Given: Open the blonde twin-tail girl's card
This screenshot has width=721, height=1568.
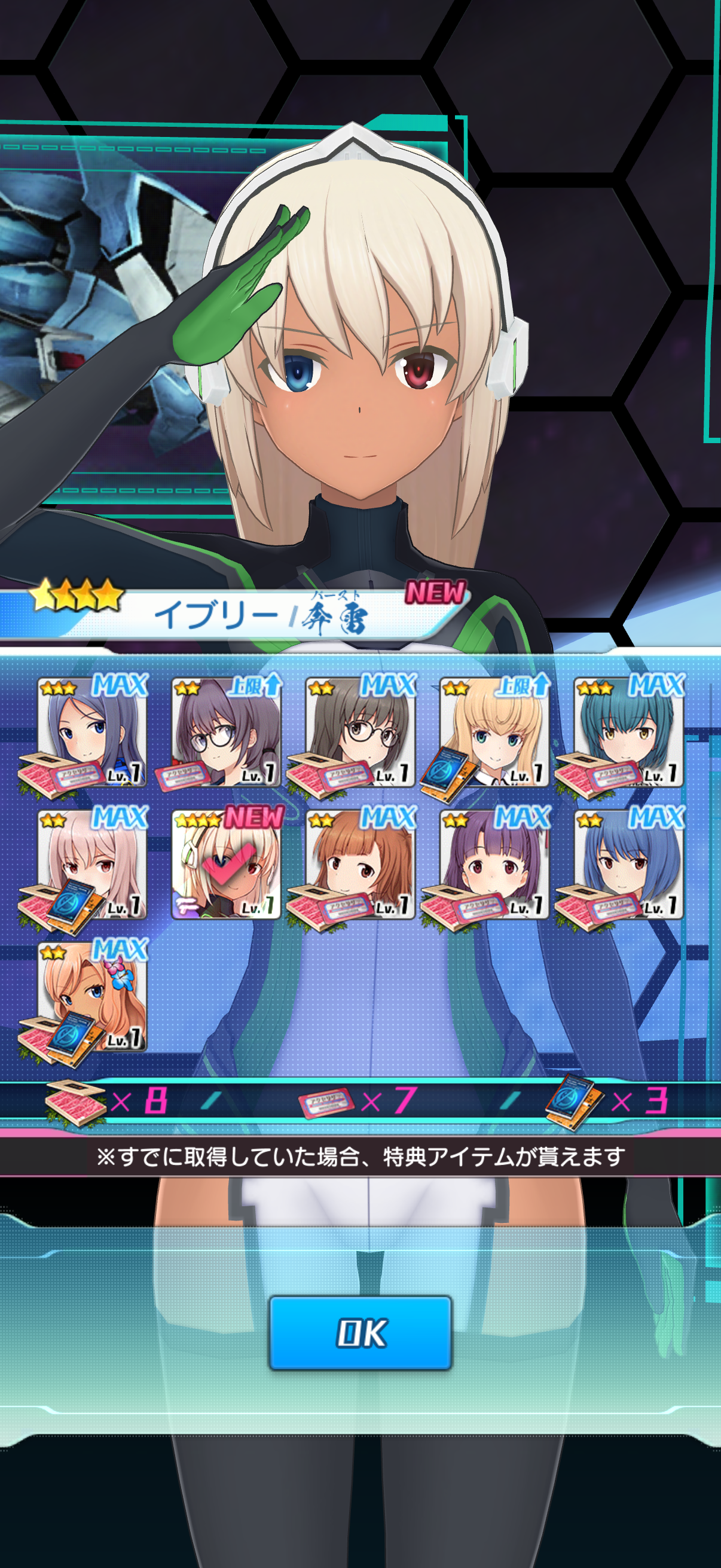Looking at the screenshot, I should (x=494, y=731).
